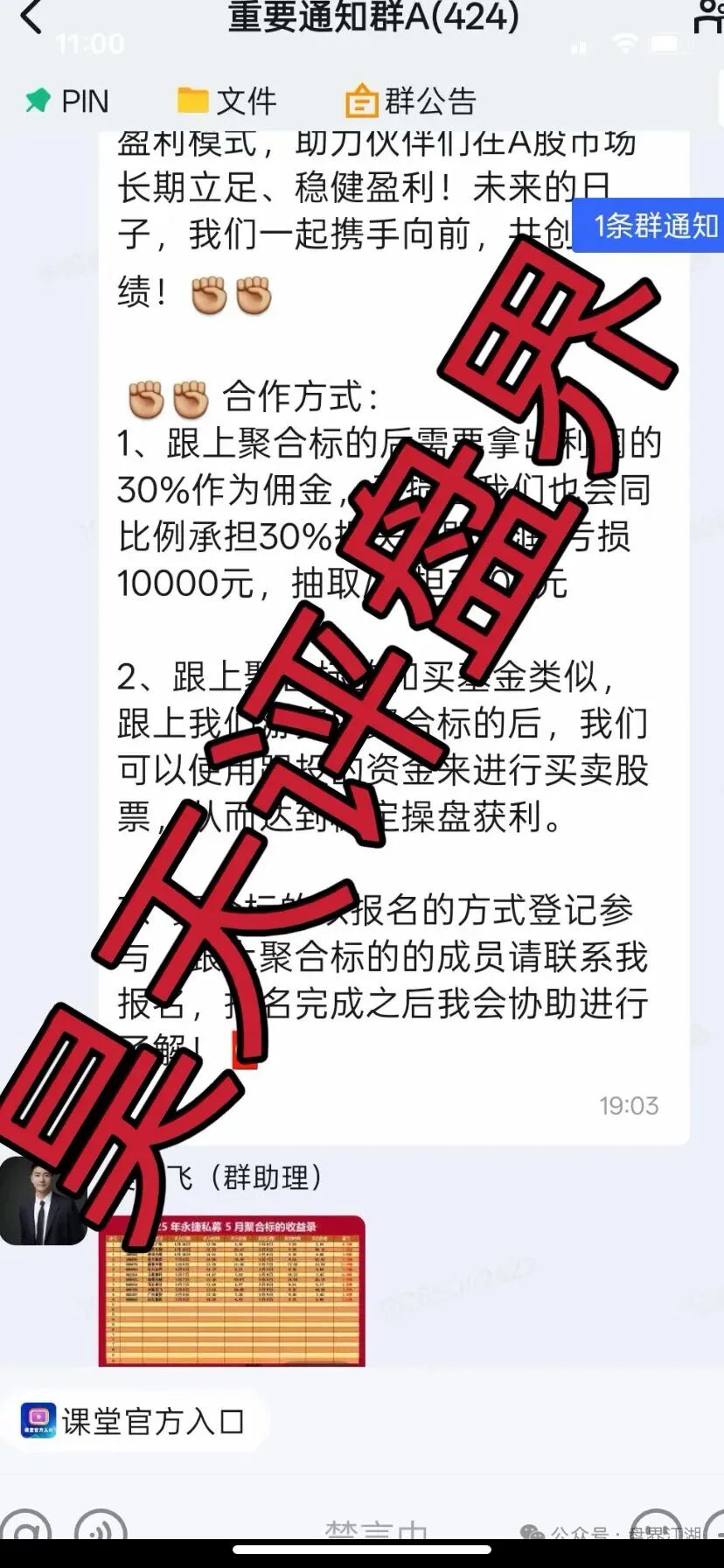Open the 文件 files section
The image size is (724, 1568).
point(227,101)
